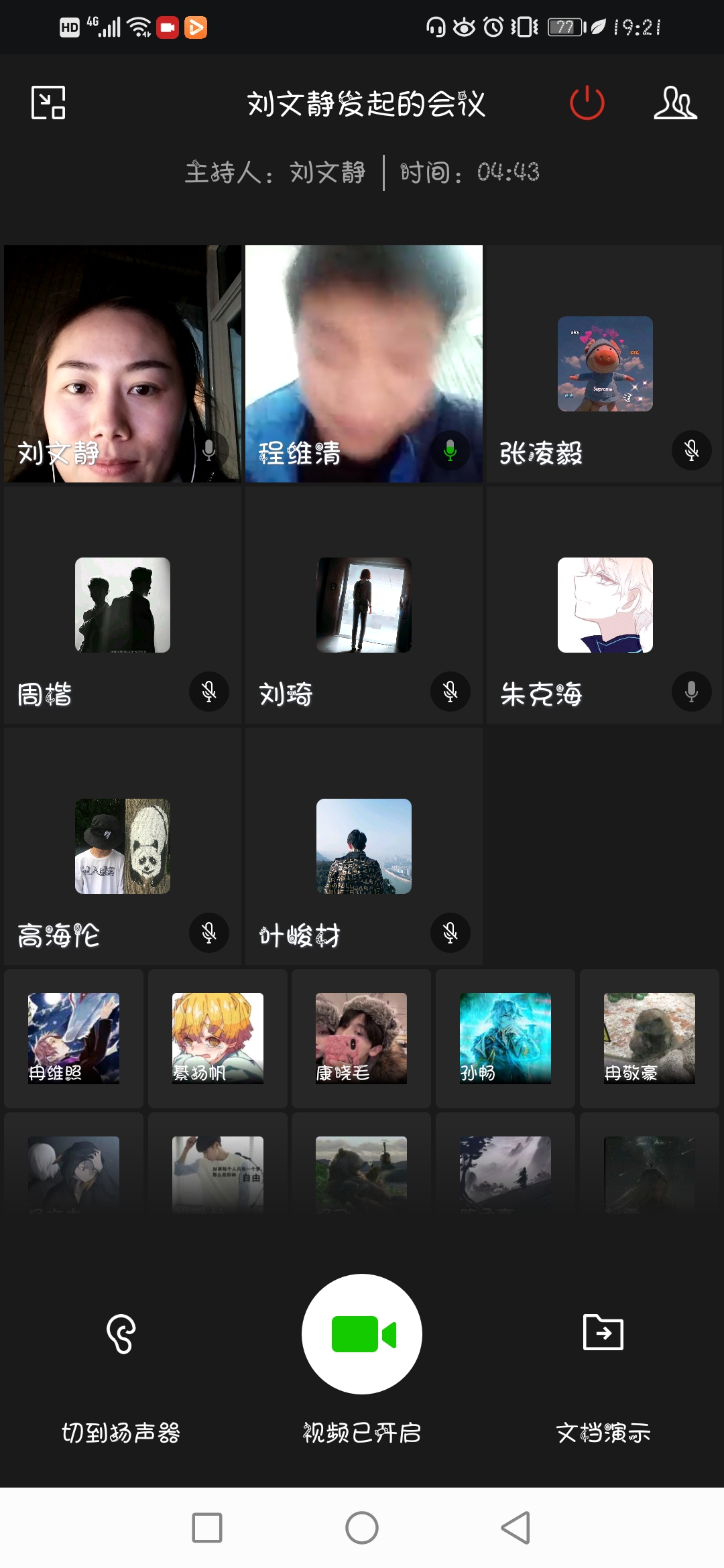Select participant 冉敬豪

649,1038
